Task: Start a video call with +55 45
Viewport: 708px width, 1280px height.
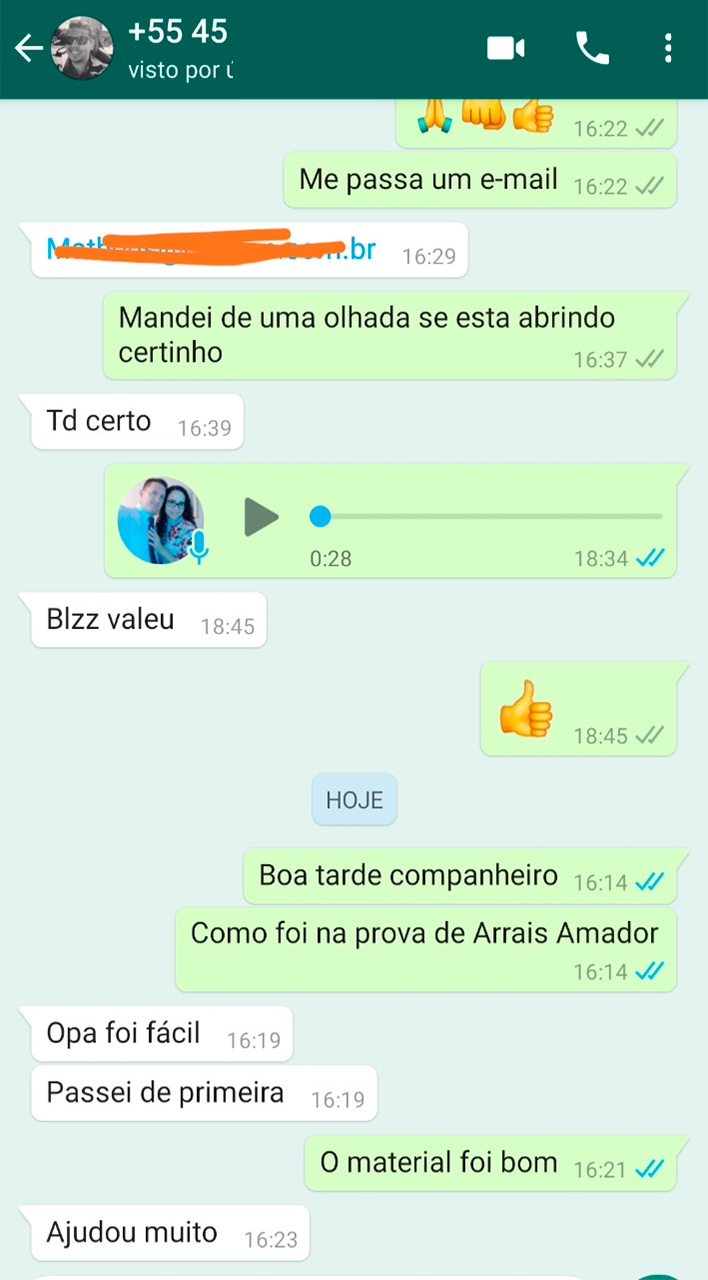Action: [x=506, y=48]
